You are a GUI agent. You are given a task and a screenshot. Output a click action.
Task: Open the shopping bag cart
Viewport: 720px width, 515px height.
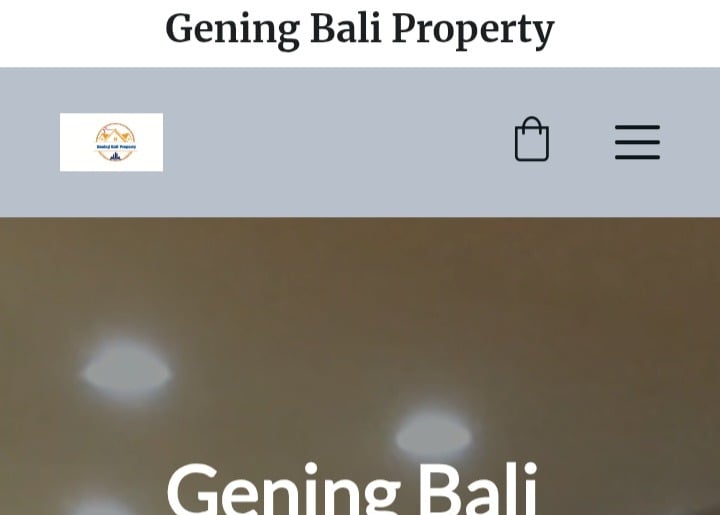coord(531,141)
